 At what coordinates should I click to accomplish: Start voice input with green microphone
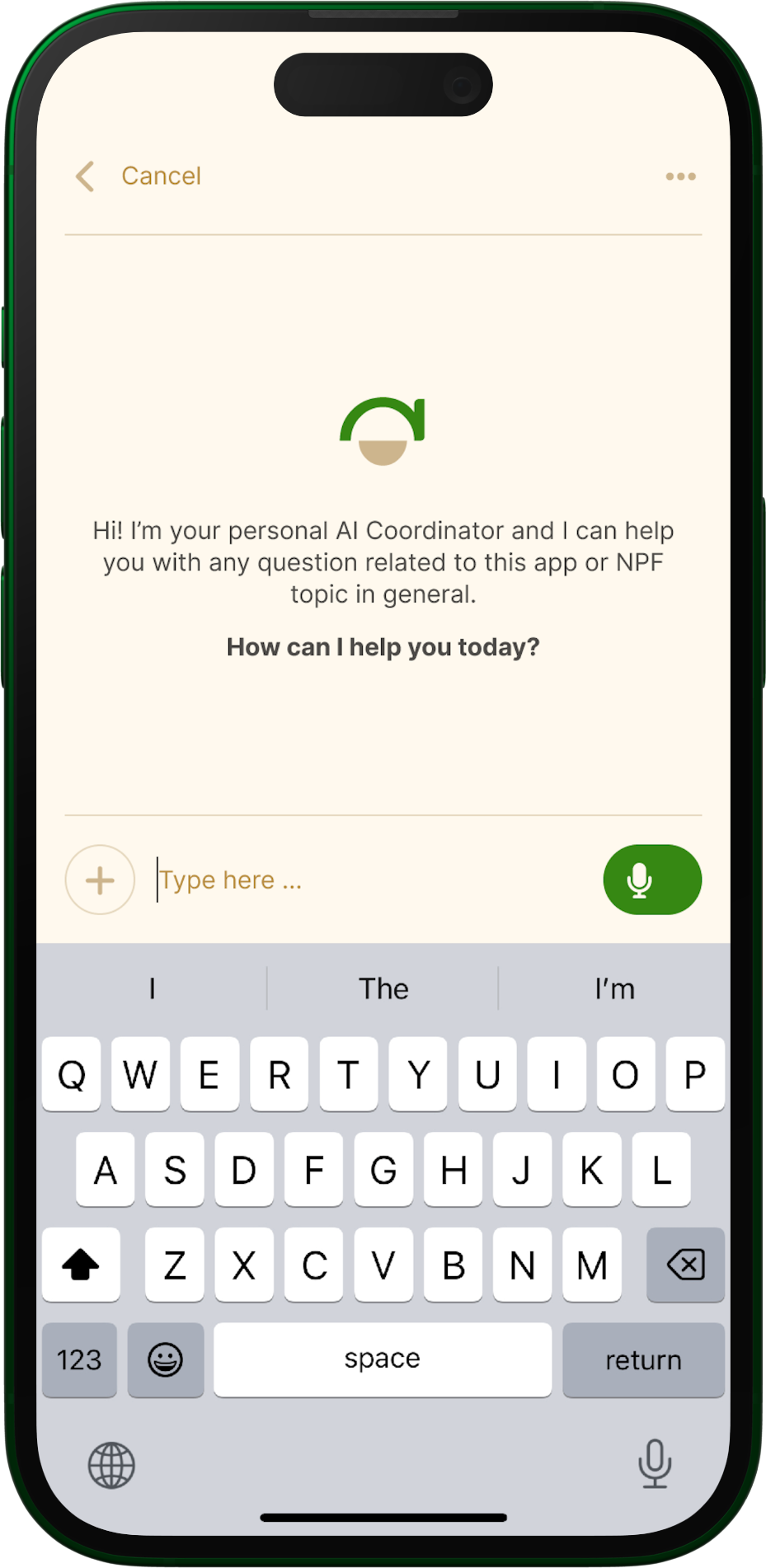point(652,880)
